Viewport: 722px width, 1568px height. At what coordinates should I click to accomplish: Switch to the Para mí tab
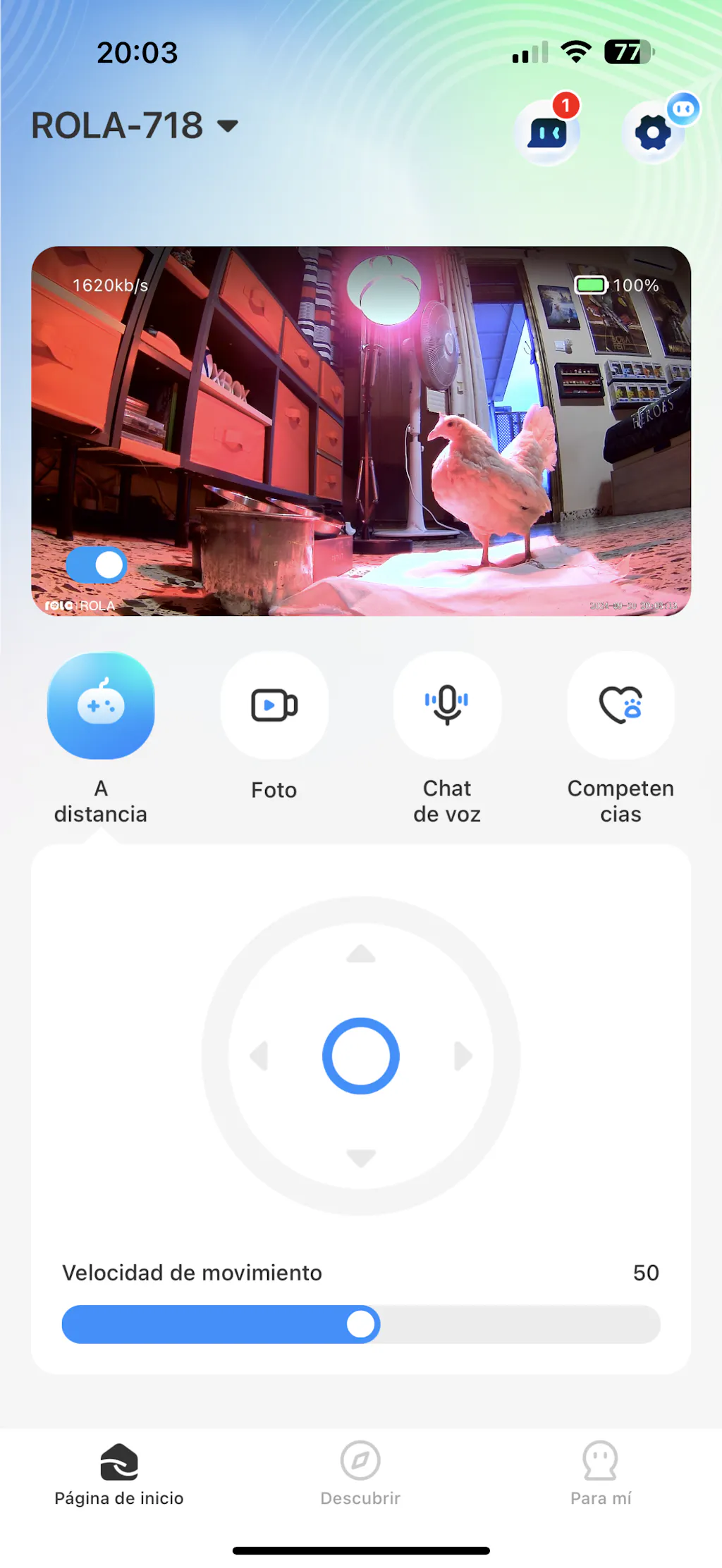click(x=601, y=1474)
